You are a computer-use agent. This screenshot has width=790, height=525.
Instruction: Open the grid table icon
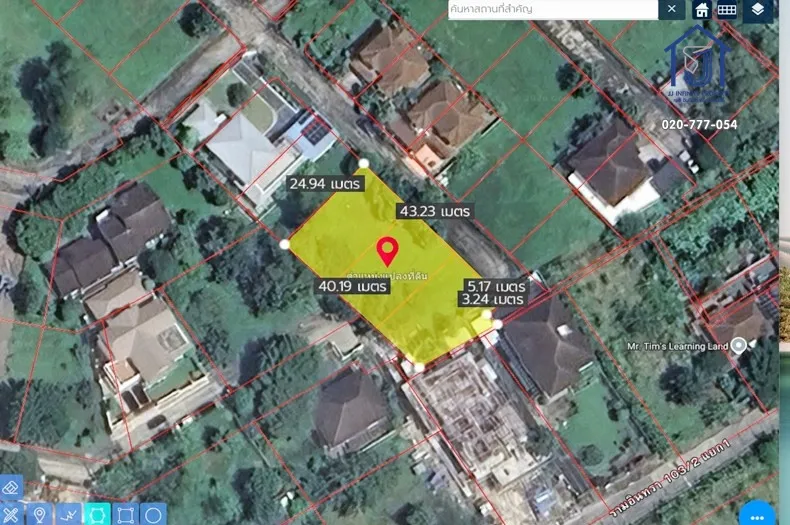(x=728, y=10)
